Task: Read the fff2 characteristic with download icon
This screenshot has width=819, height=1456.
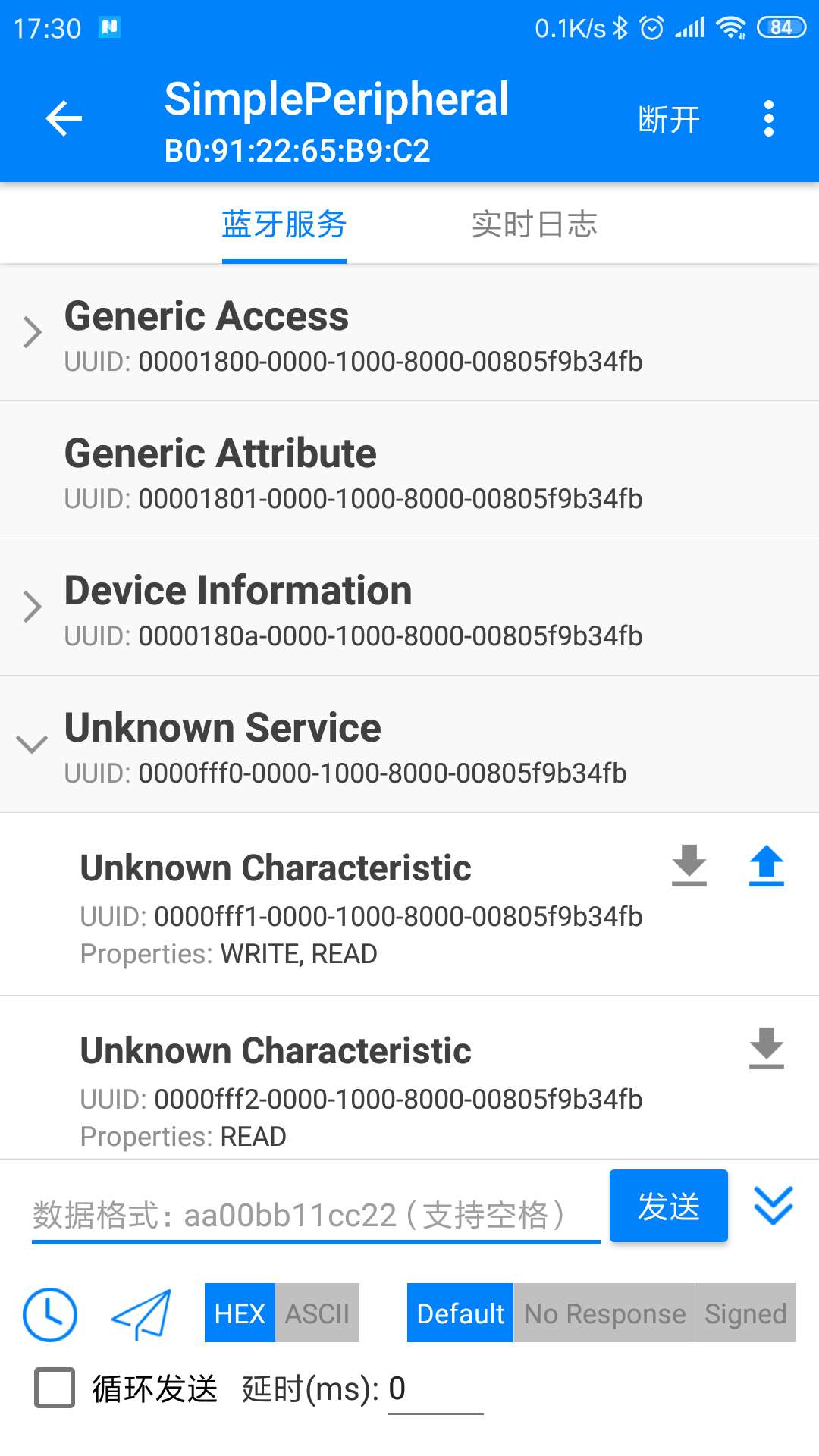Action: click(x=767, y=1048)
